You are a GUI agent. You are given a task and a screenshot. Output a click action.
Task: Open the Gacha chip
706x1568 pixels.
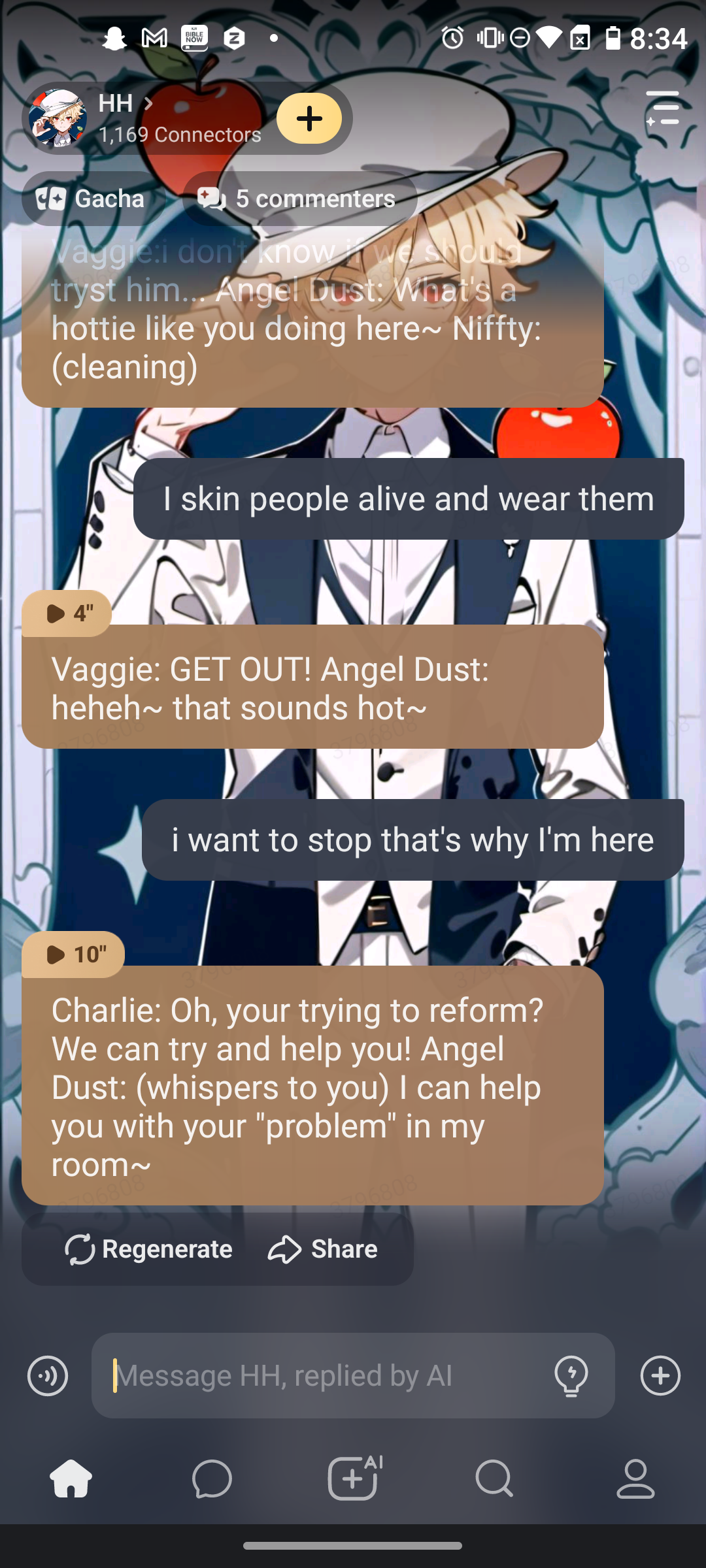[x=90, y=199]
